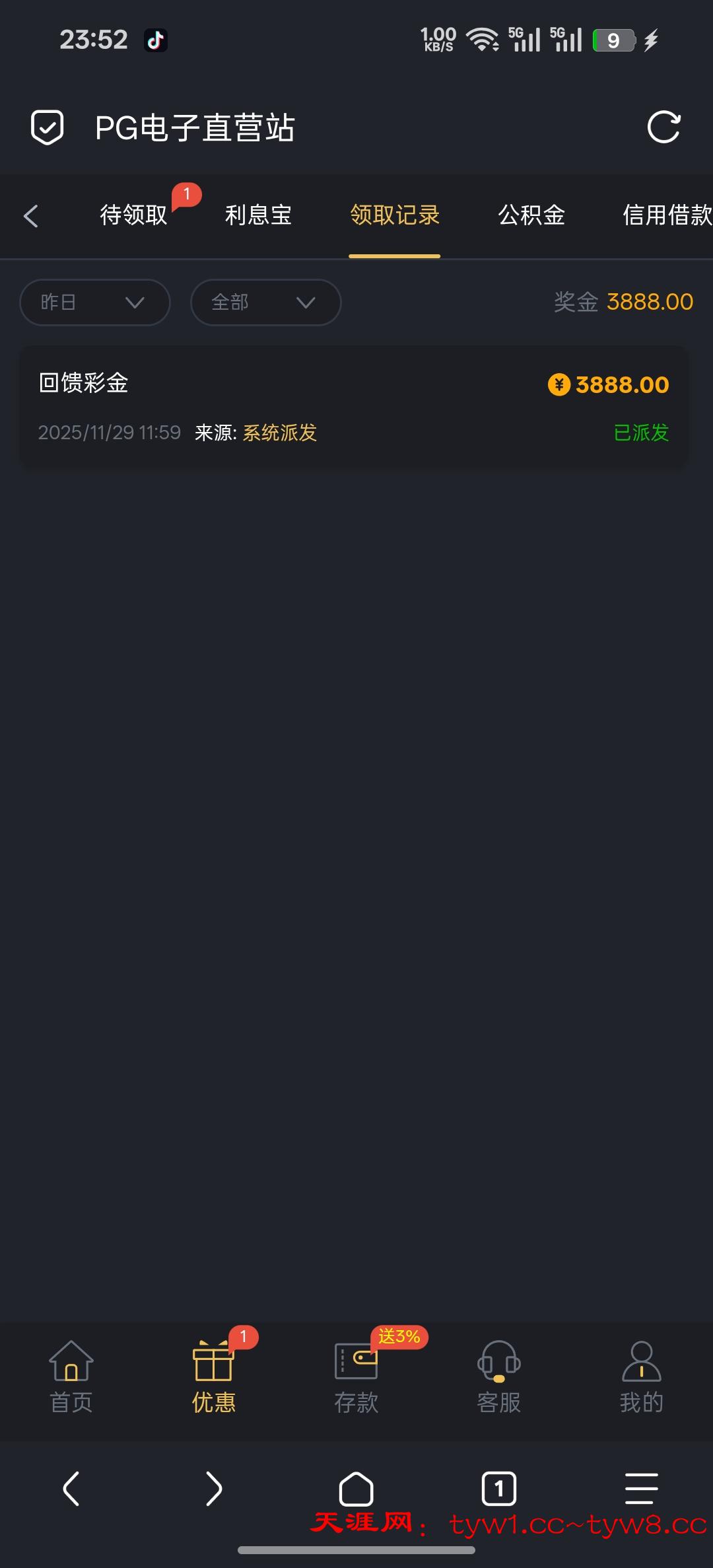Screen dimensions: 713x1568
Task: Click the shield icon beside PG电子直营站
Action: [x=46, y=127]
